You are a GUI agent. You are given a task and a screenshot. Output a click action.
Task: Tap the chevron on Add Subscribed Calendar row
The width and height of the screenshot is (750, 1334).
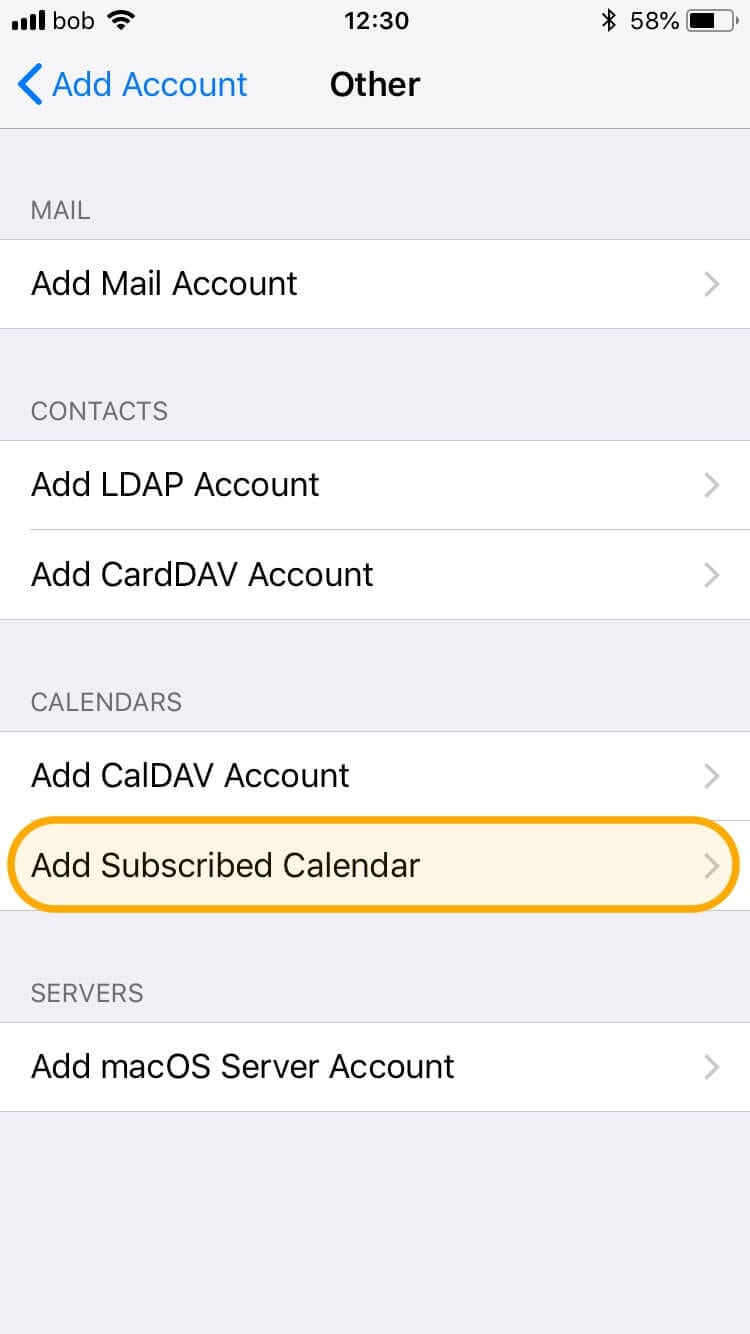click(711, 865)
